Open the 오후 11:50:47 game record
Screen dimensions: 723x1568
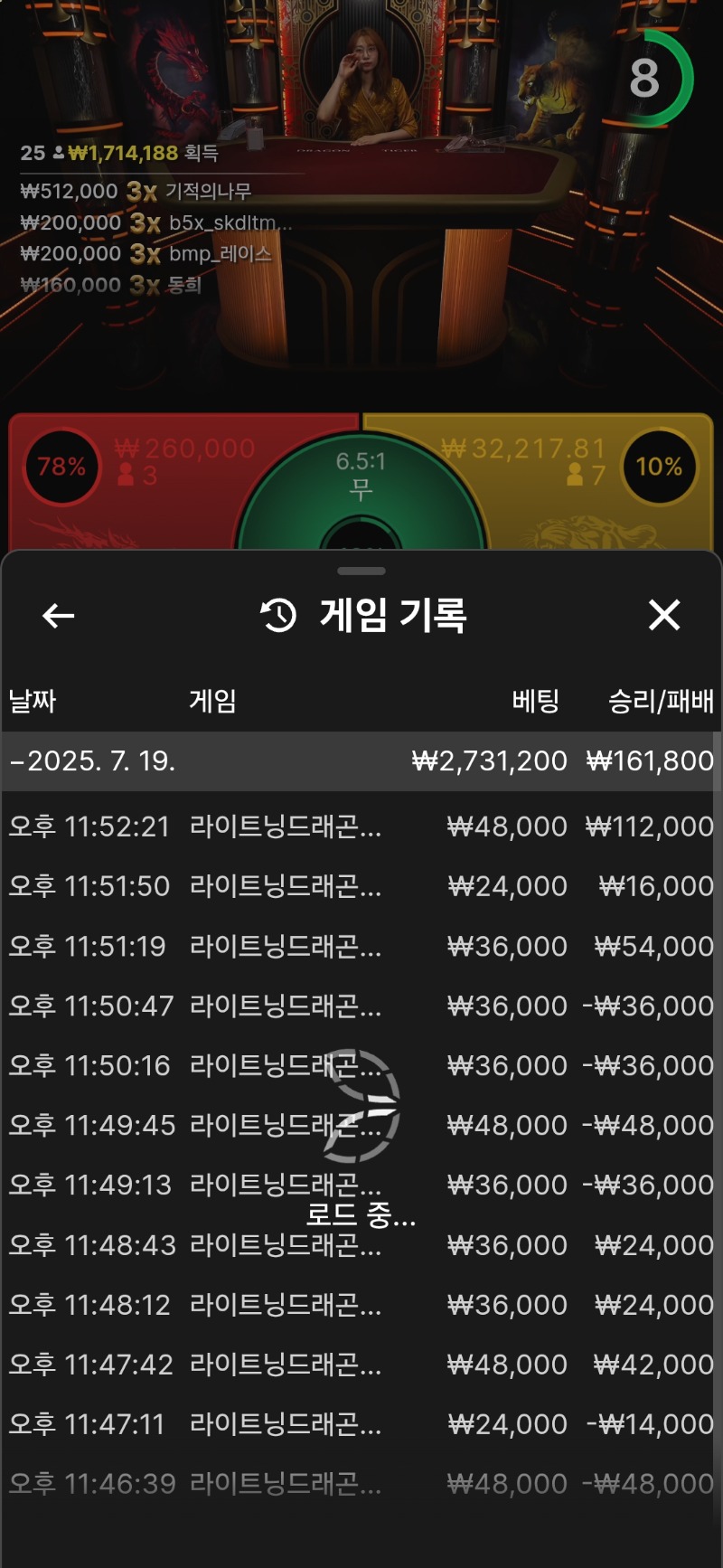point(361,1006)
